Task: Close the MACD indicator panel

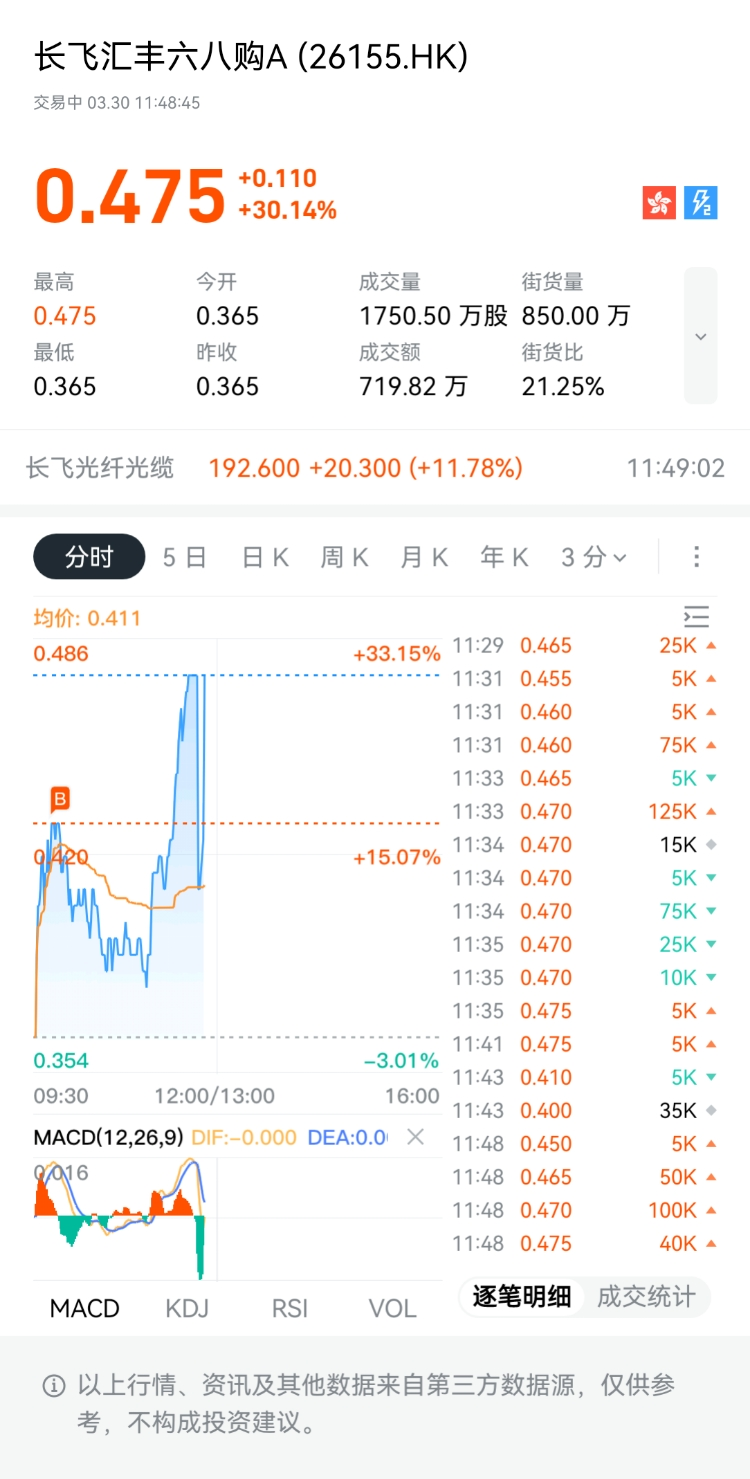Action: coord(416,1137)
